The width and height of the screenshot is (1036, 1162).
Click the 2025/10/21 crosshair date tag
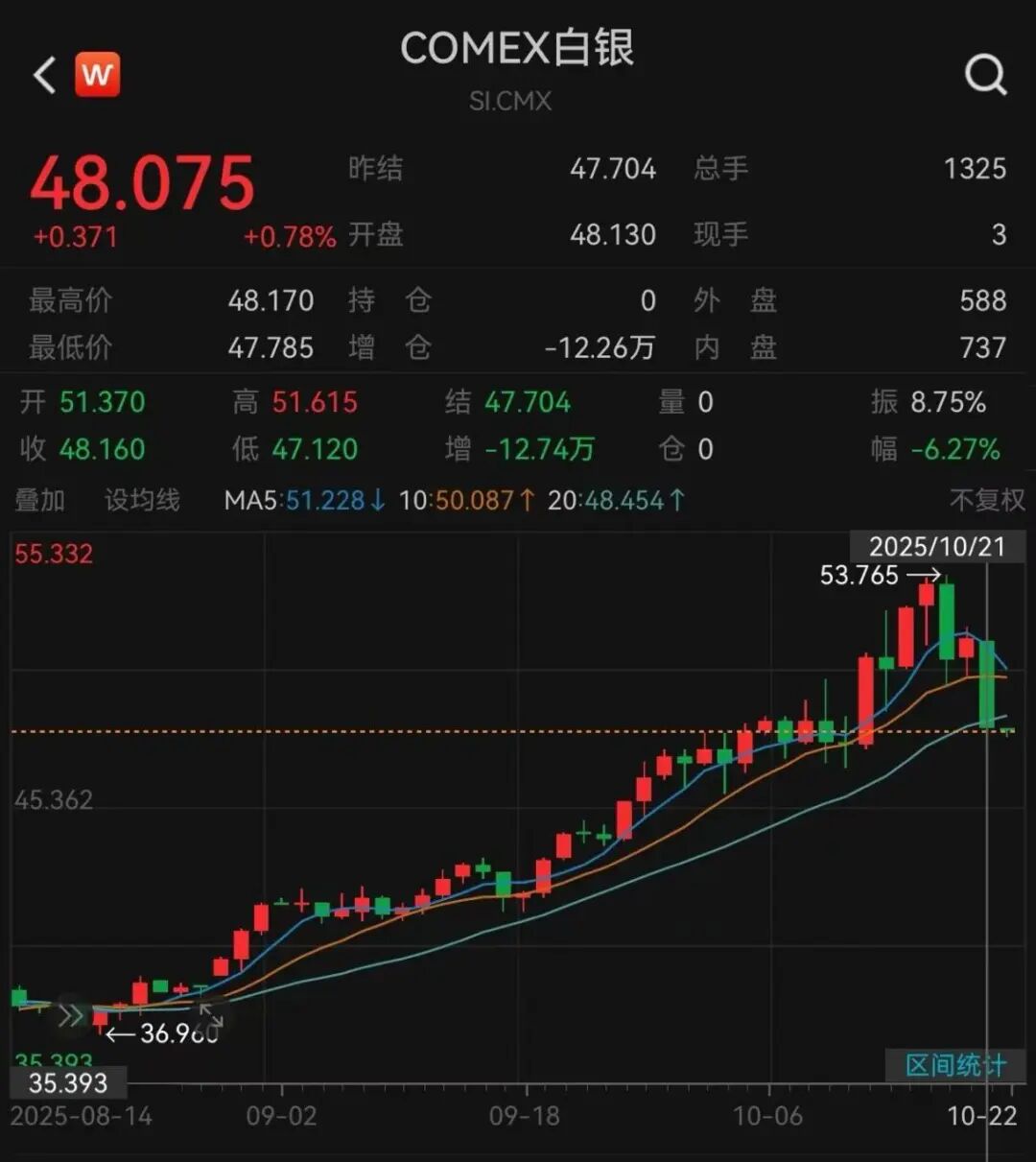[x=935, y=547]
